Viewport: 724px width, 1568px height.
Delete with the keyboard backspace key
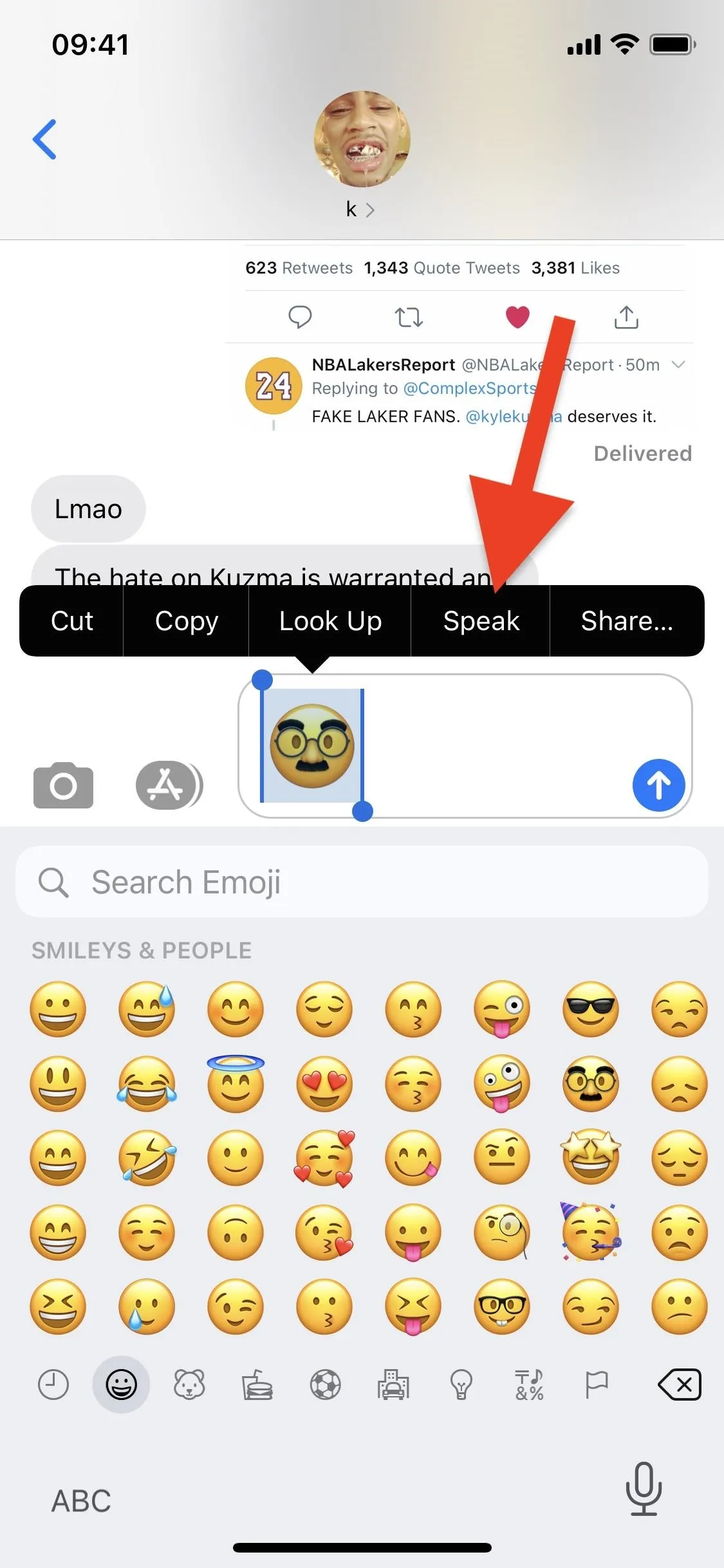click(680, 1385)
